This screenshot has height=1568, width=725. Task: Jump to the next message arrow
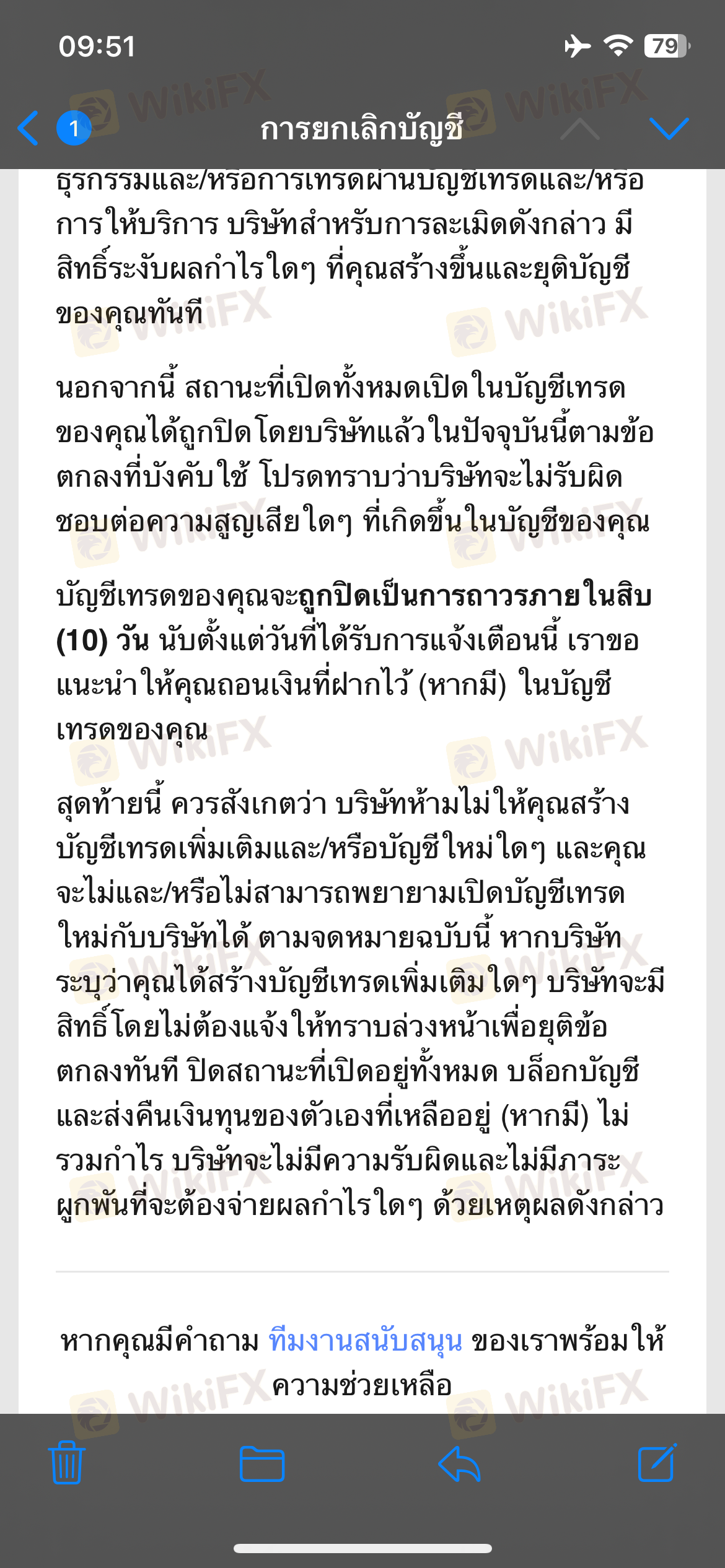pyautogui.click(x=669, y=128)
